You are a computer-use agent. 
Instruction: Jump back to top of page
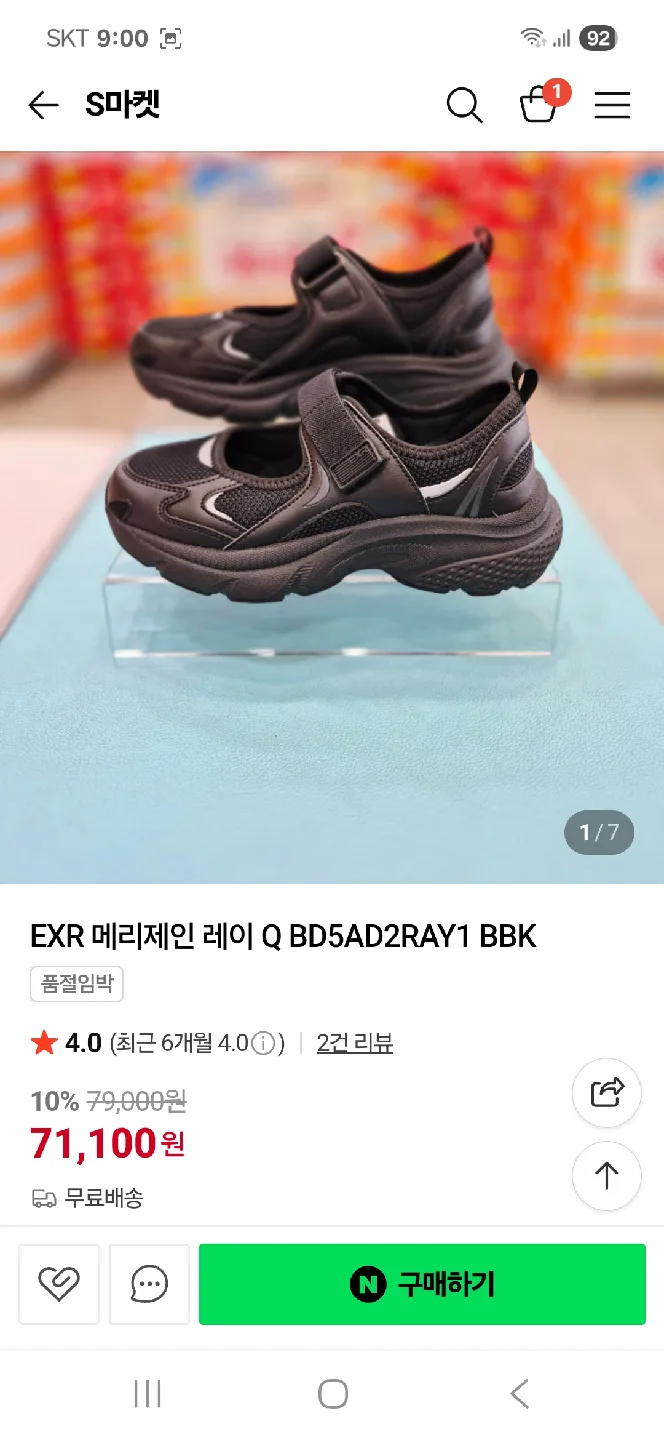606,1176
